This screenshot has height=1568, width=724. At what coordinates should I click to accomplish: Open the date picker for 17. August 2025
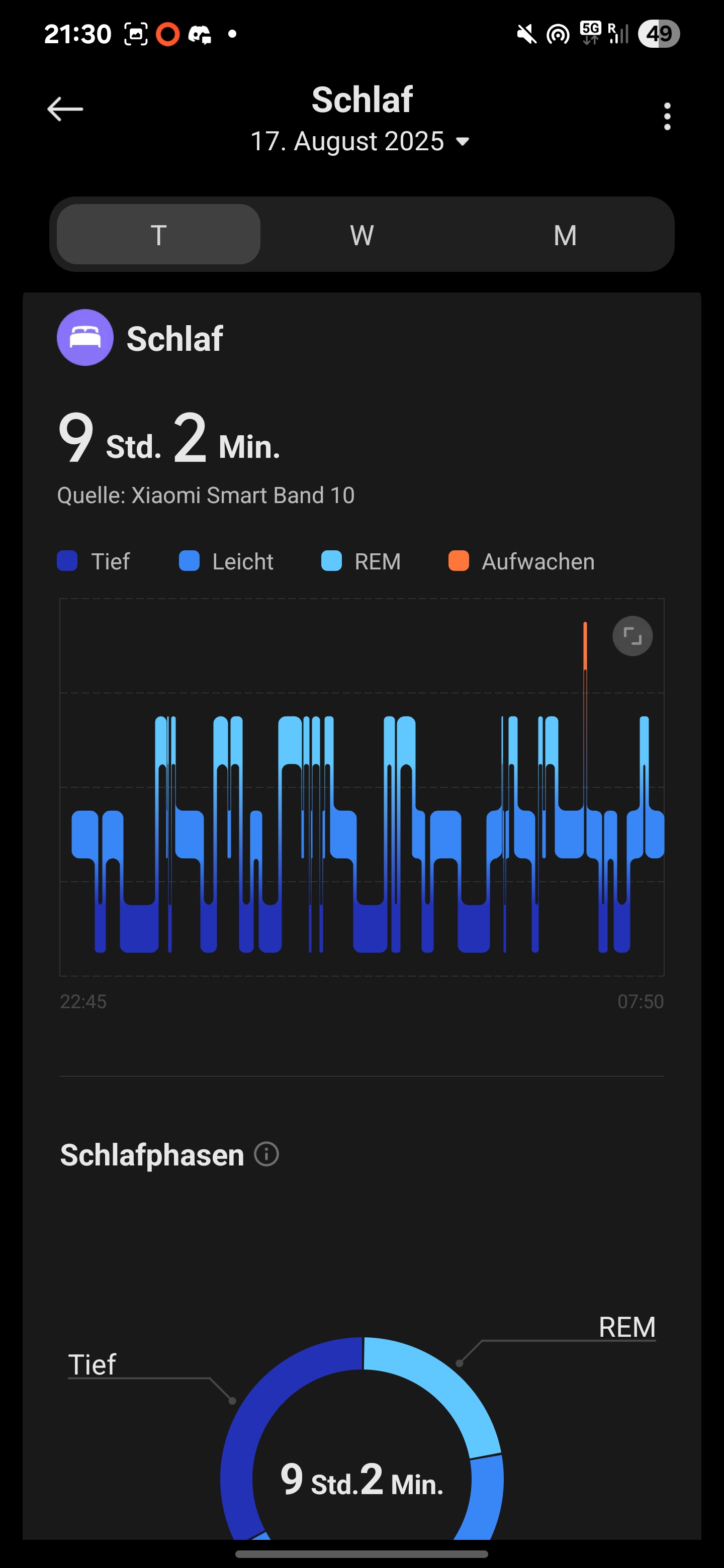pos(360,141)
